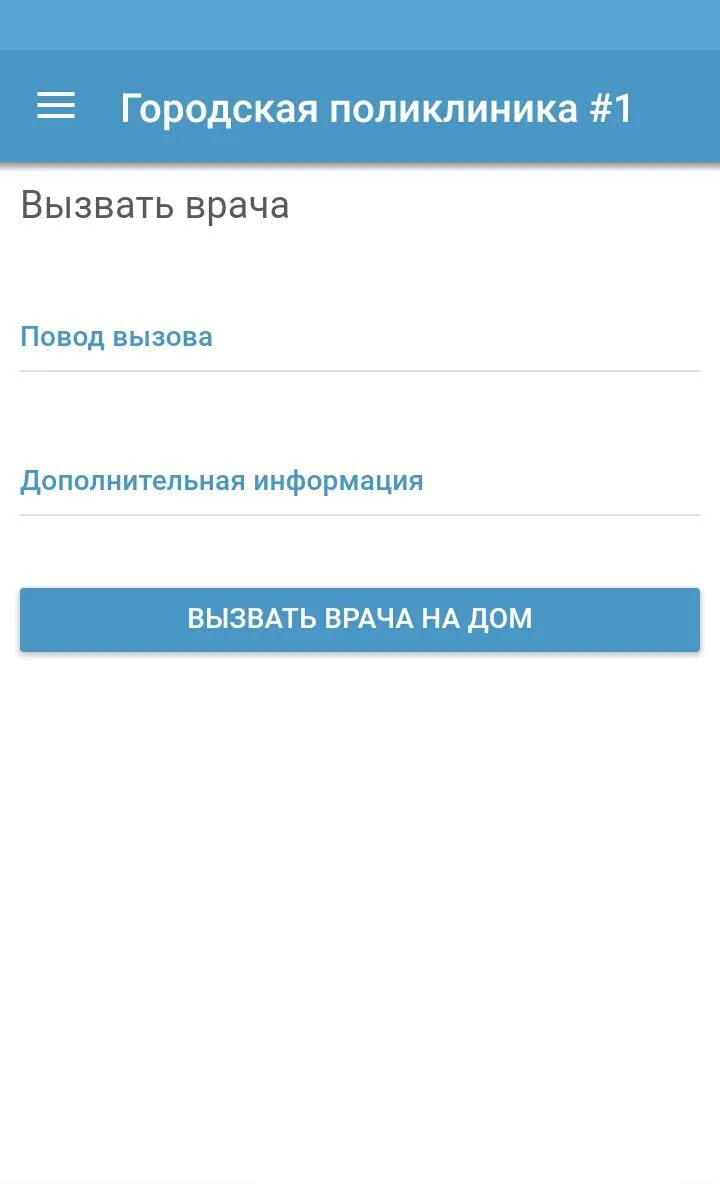Tap the Дополнительная информация field
The height and width of the screenshot is (1184, 720).
coord(360,482)
